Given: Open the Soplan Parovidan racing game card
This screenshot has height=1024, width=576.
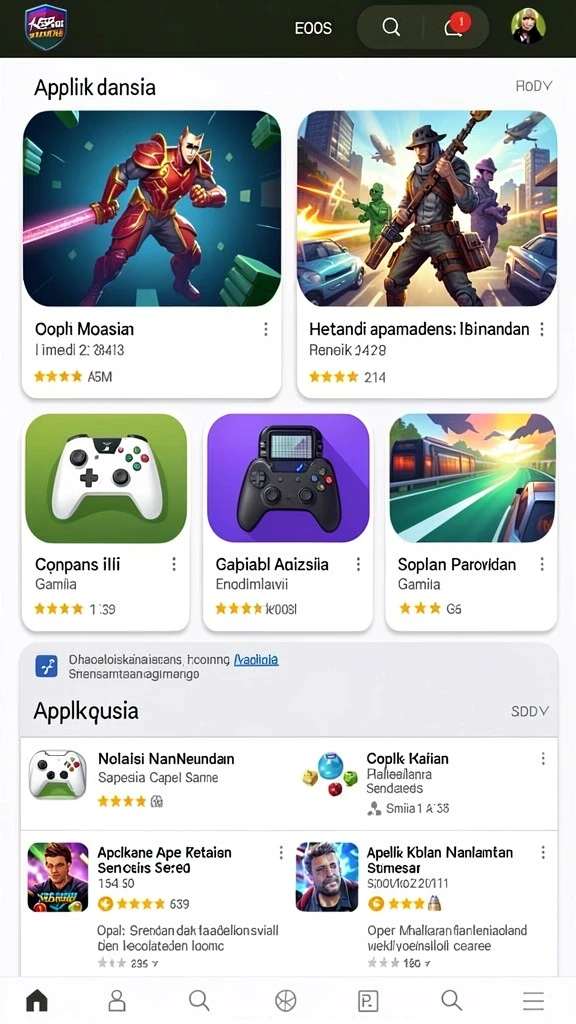Looking at the screenshot, I should point(472,522).
